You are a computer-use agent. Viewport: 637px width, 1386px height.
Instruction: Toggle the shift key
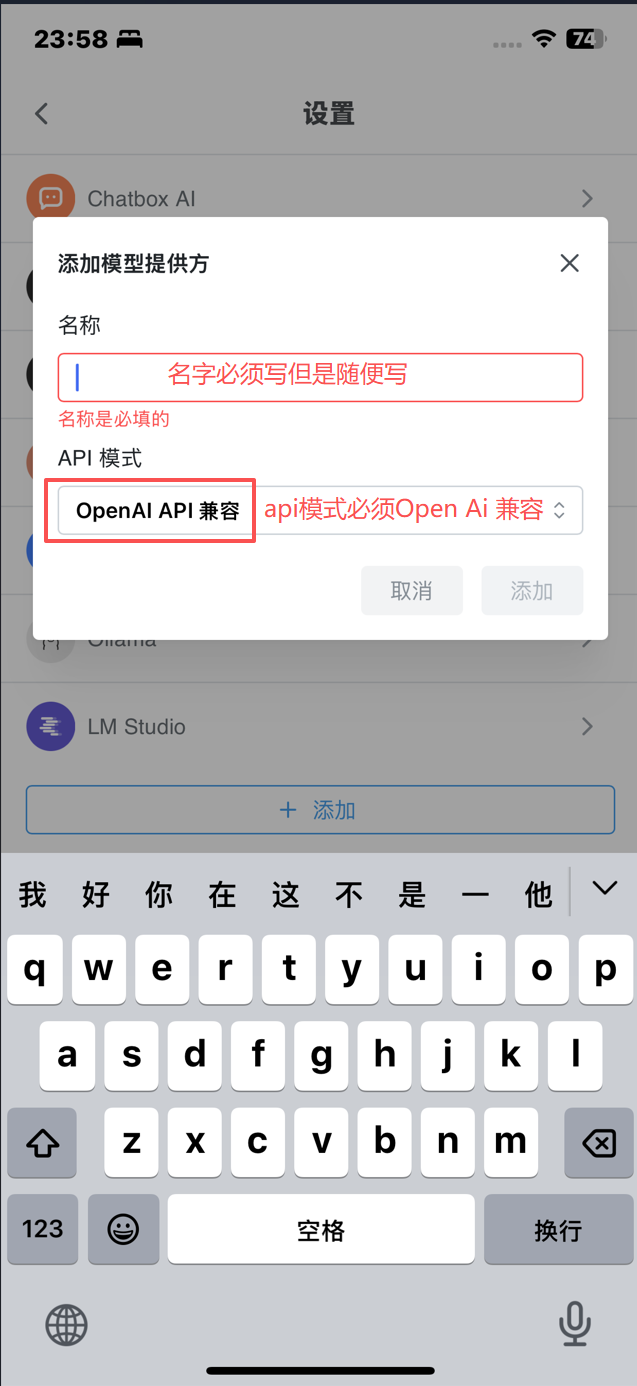pyautogui.click(x=42, y=1142)
